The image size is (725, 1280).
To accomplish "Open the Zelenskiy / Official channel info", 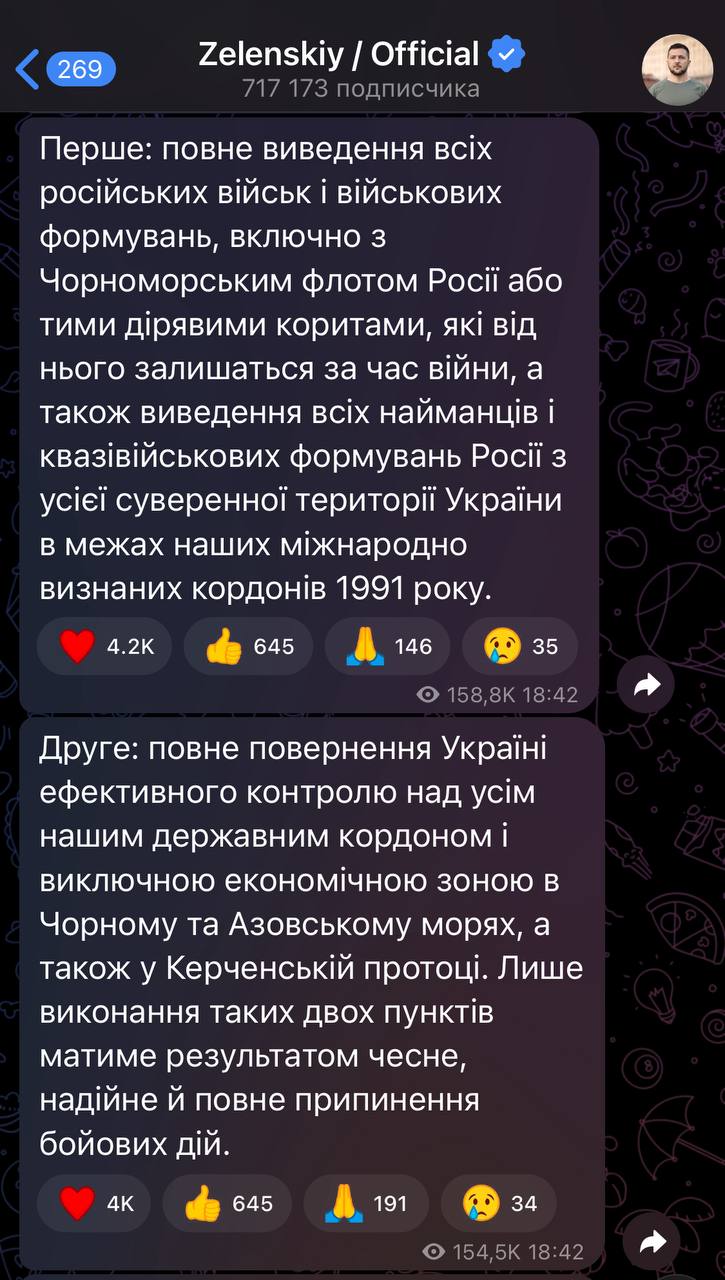I will click(x=361, y=68).
